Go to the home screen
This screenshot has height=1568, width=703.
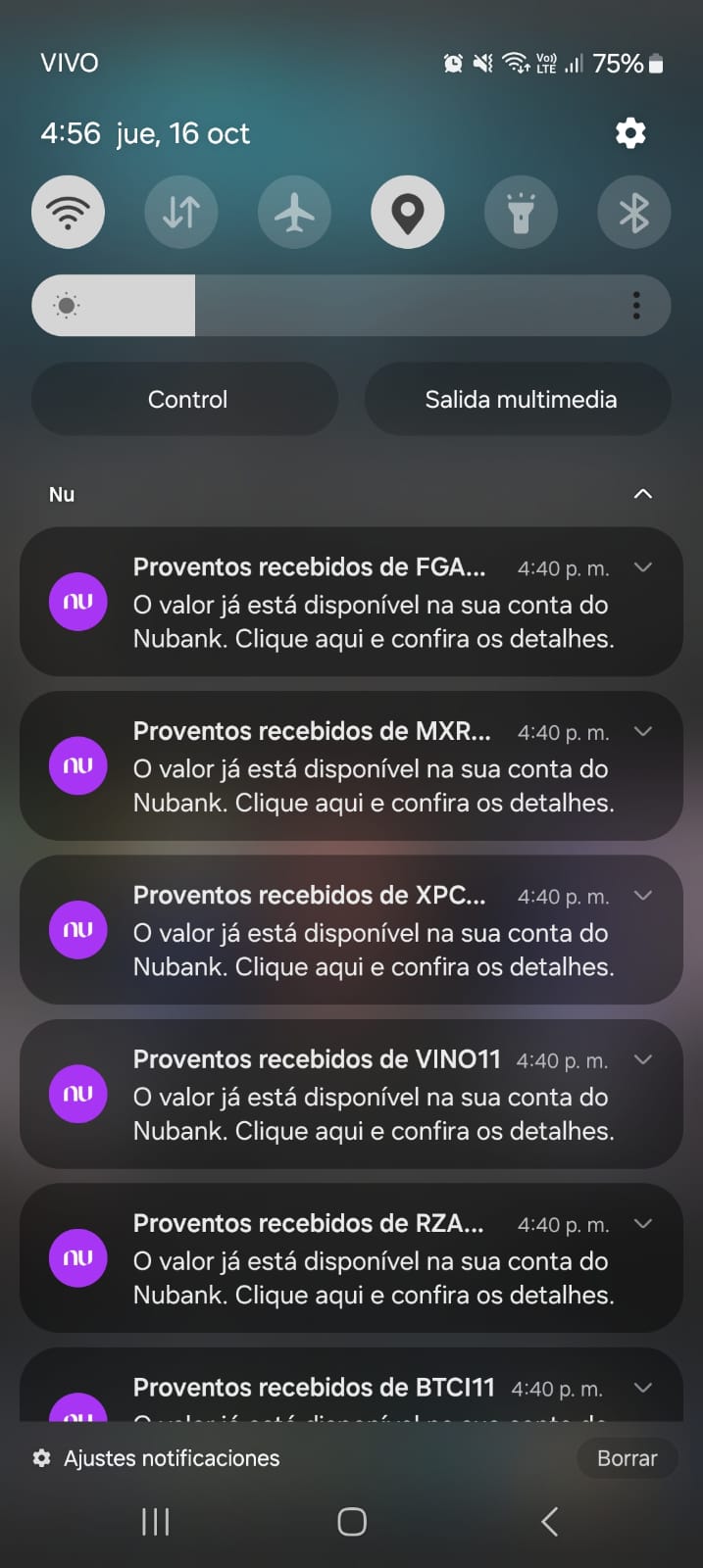click(352, 1522)
